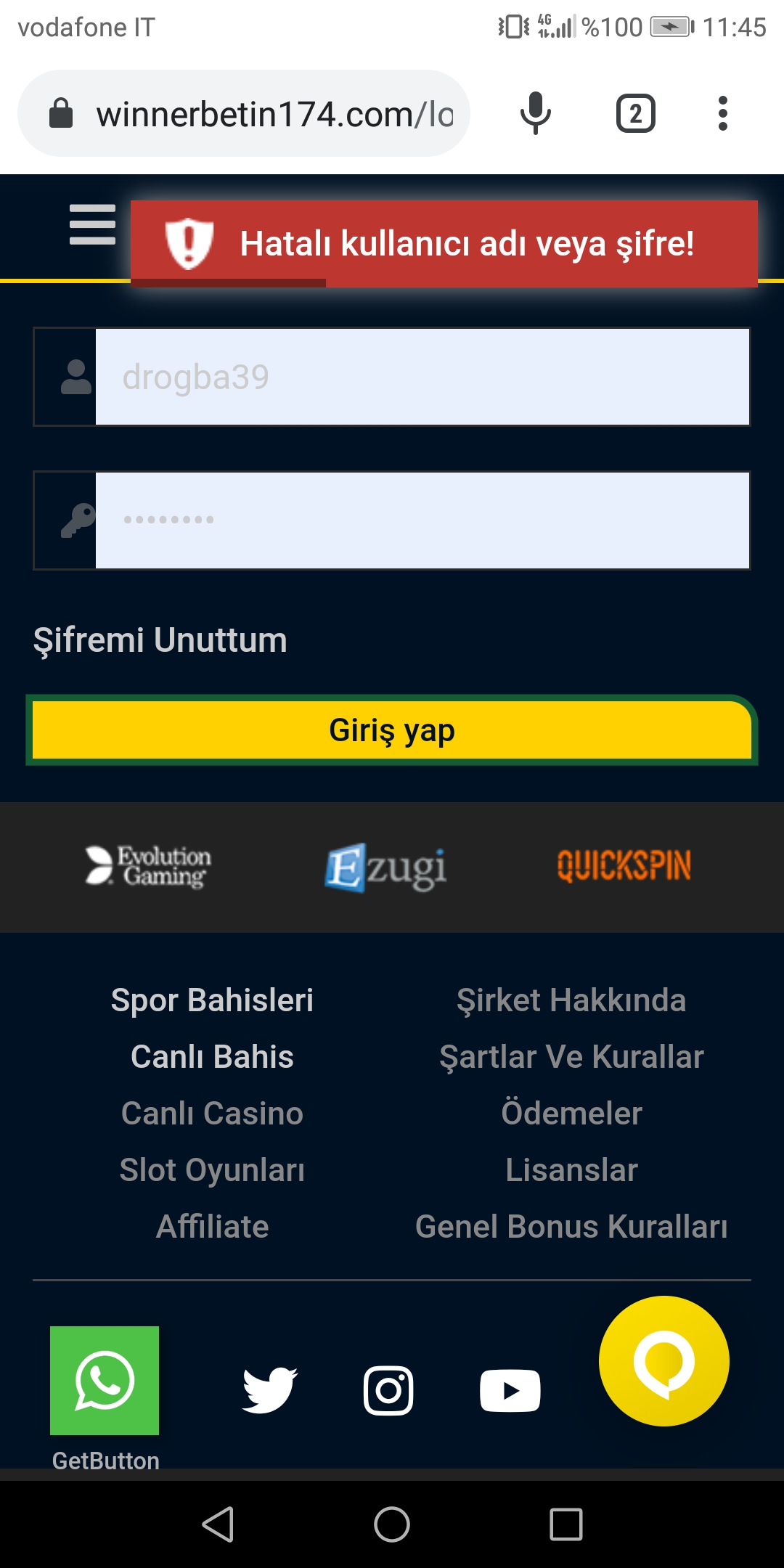Open Şirket Hakkında page
This screenshot has height=1568, width=784.
pos(571,1000)
